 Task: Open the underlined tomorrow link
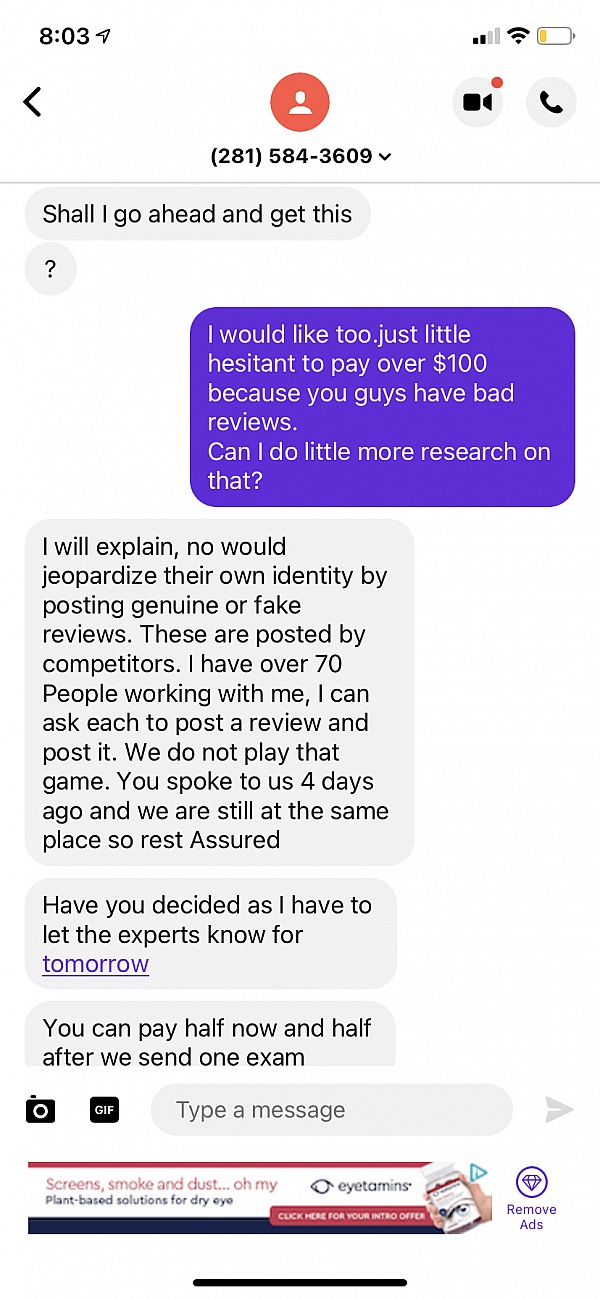96,964
